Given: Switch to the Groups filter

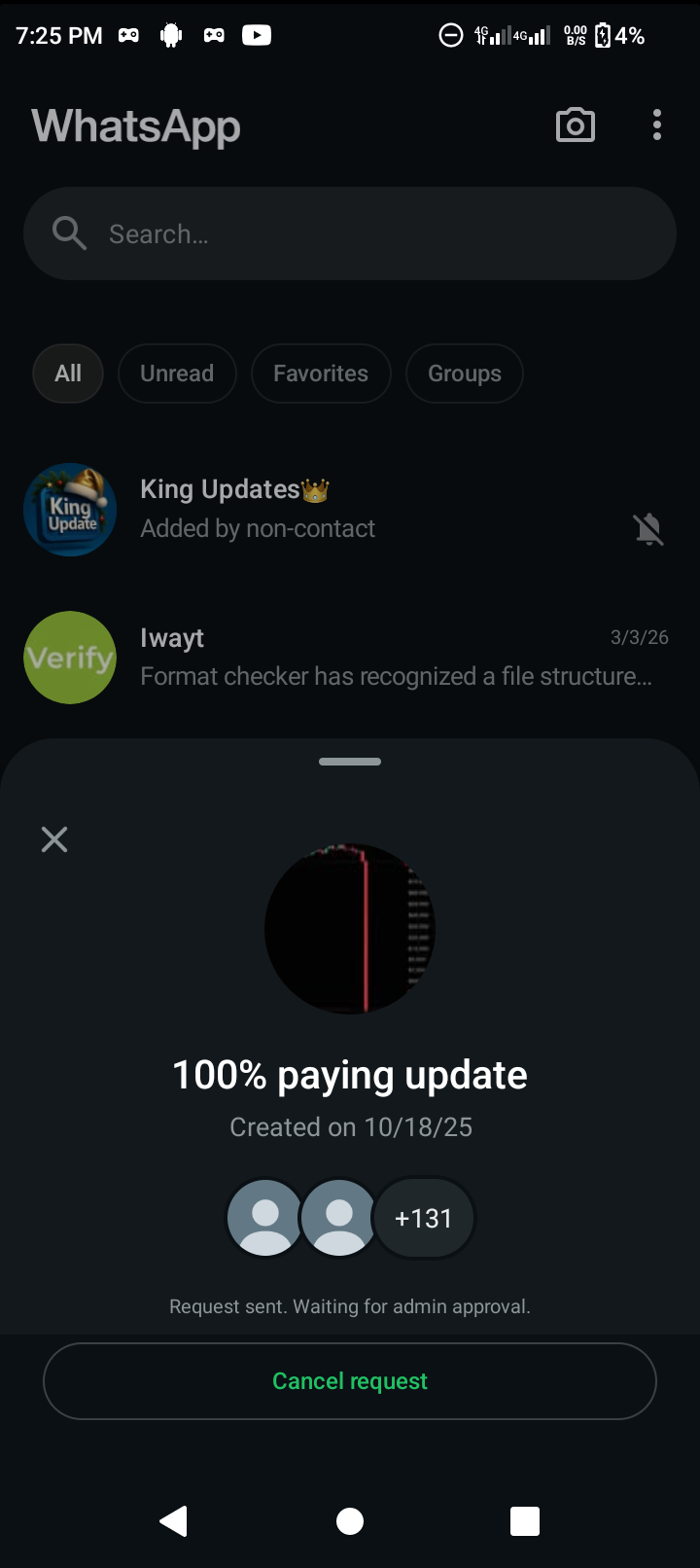Looking at the screenshot, I should tap(465, 374).
